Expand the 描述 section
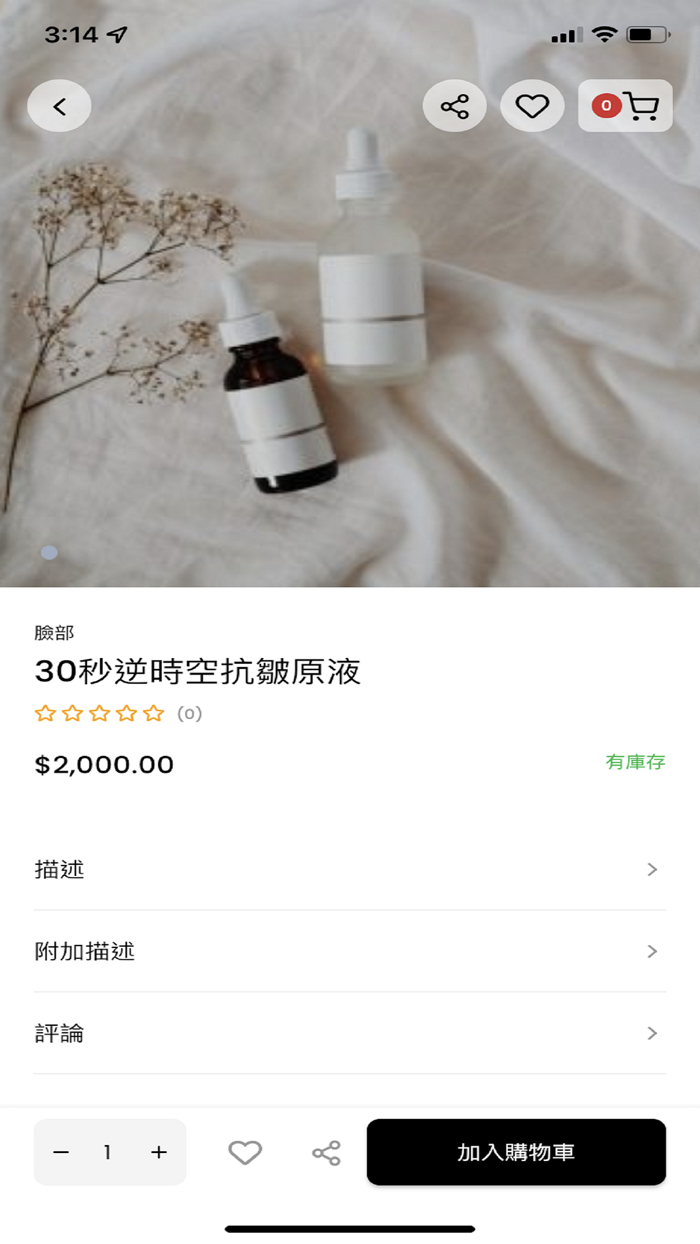Image resolution: width=700 pixels, height=1244 pixels. pyautogui.click(x=350, y=870)
